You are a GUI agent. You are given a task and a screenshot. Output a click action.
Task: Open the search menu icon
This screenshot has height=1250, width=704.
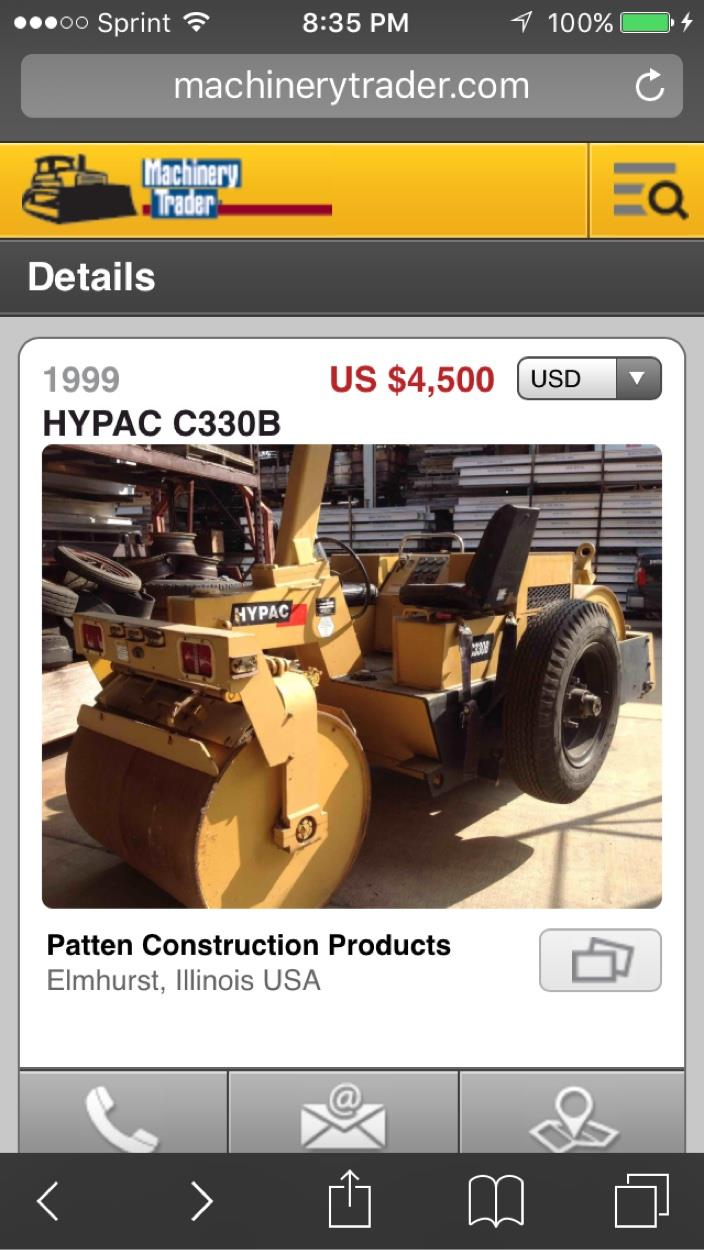(x=648, y=190)
